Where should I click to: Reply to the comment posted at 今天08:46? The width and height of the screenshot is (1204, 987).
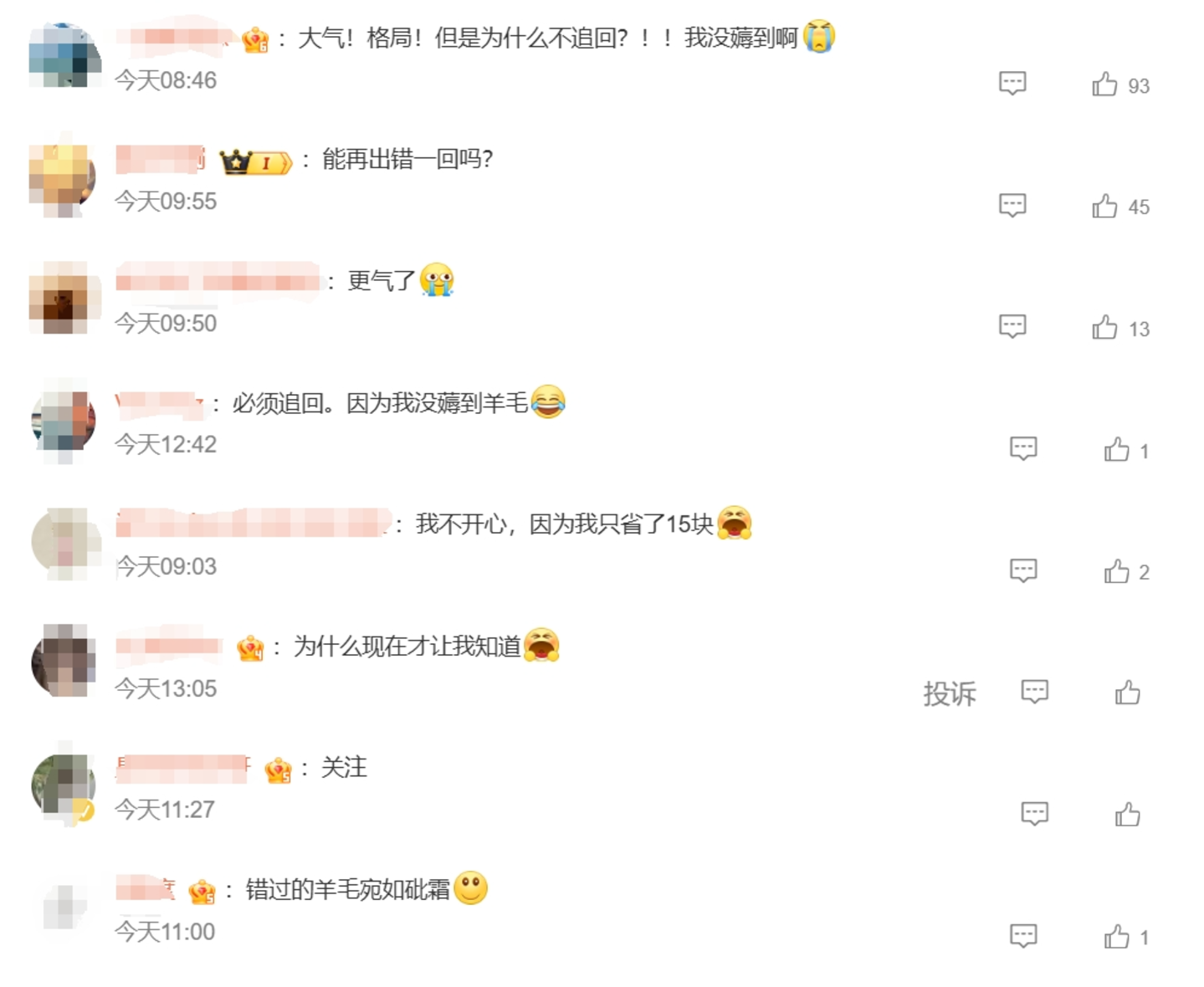(1012, 84)
